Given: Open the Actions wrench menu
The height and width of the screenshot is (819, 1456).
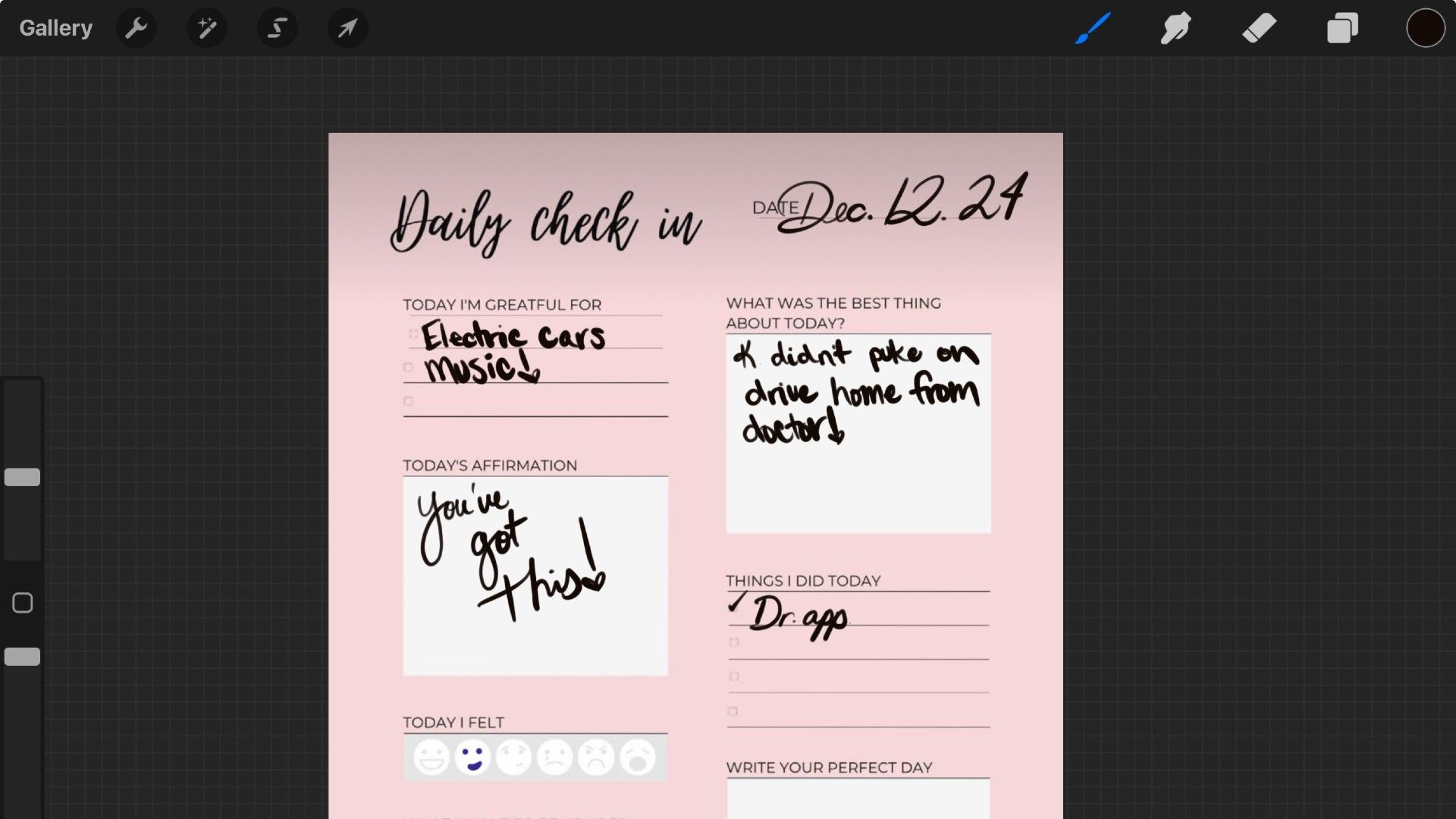Looking at the screenshot, I should (136, 28).
